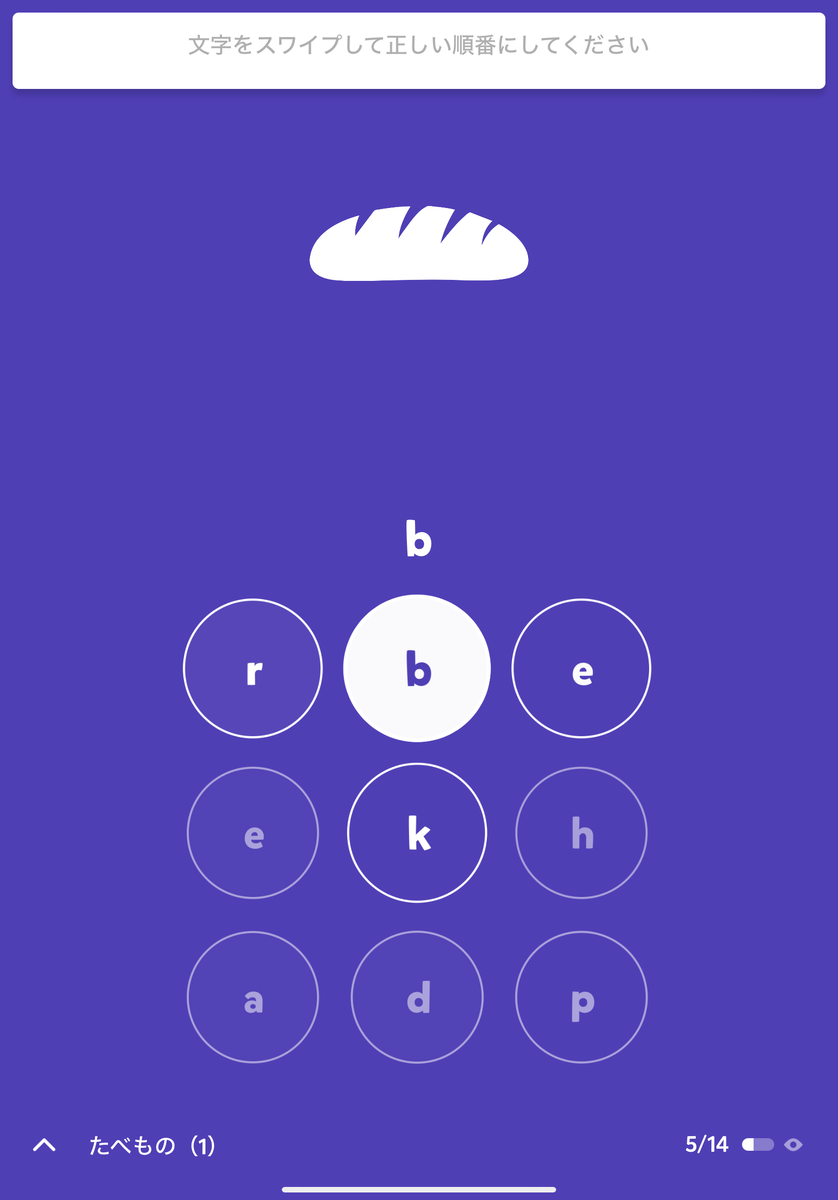Toggle the eye hint icon
Viewport: 838px width, 1200px height.
[x=793, y=1145]
